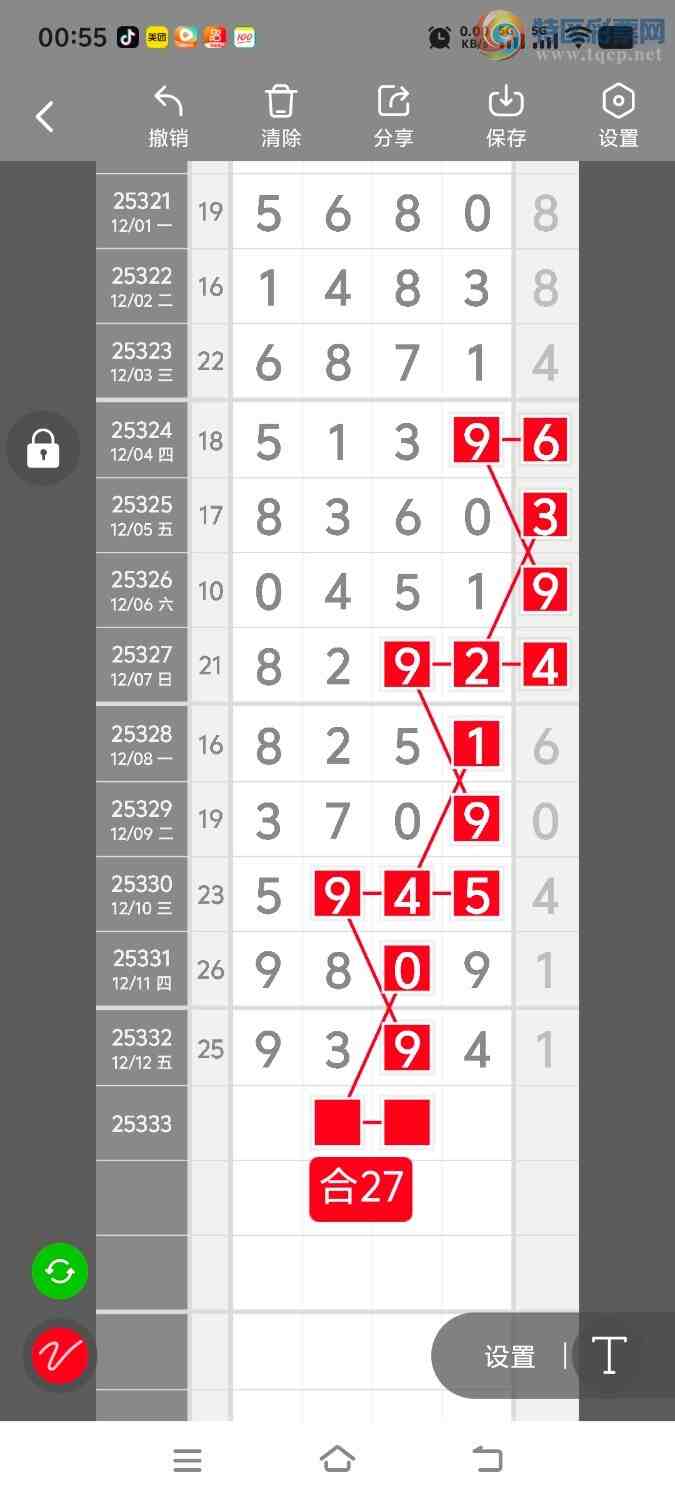Open 设置 in the bottom floating bar

(x=510, y=1357)
